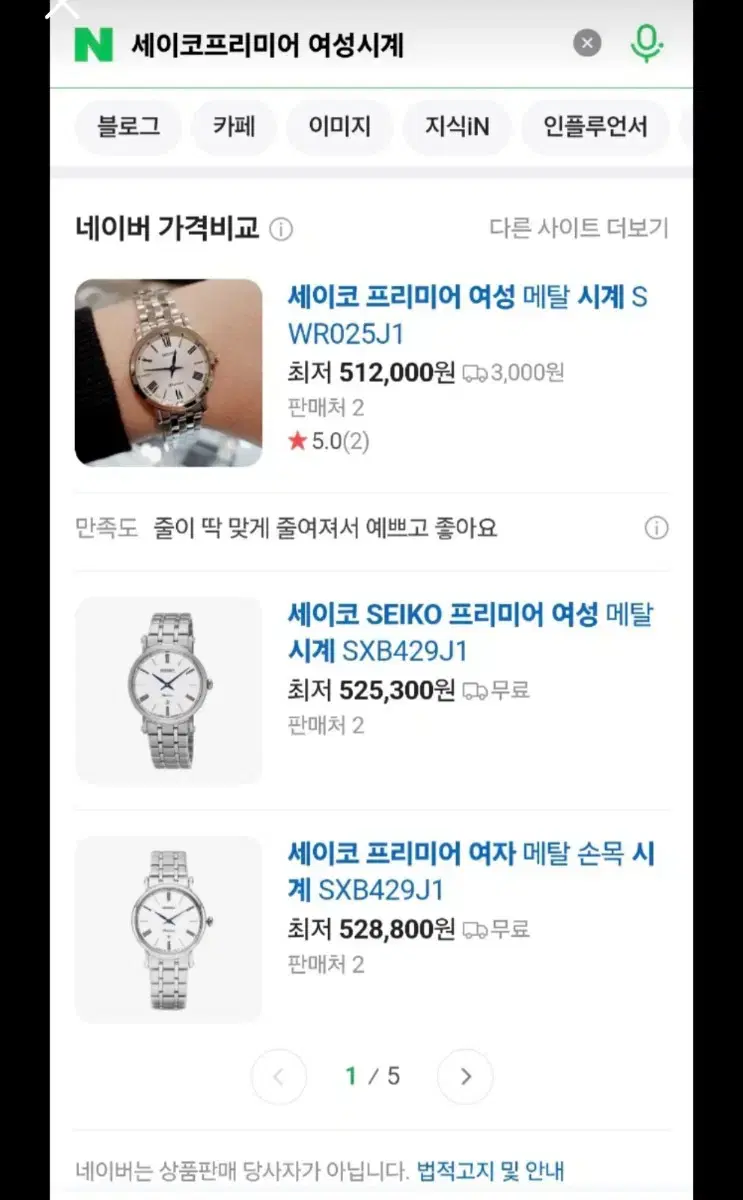Open the 카페 tab
Screen dimensions: 743x1200
[x=233, y=128]
